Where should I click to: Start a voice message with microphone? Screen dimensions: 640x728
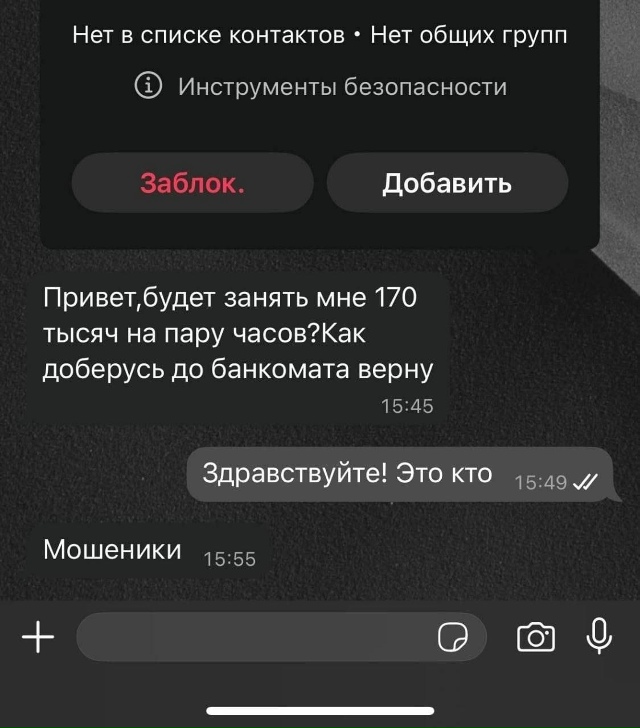click(599, 636)
